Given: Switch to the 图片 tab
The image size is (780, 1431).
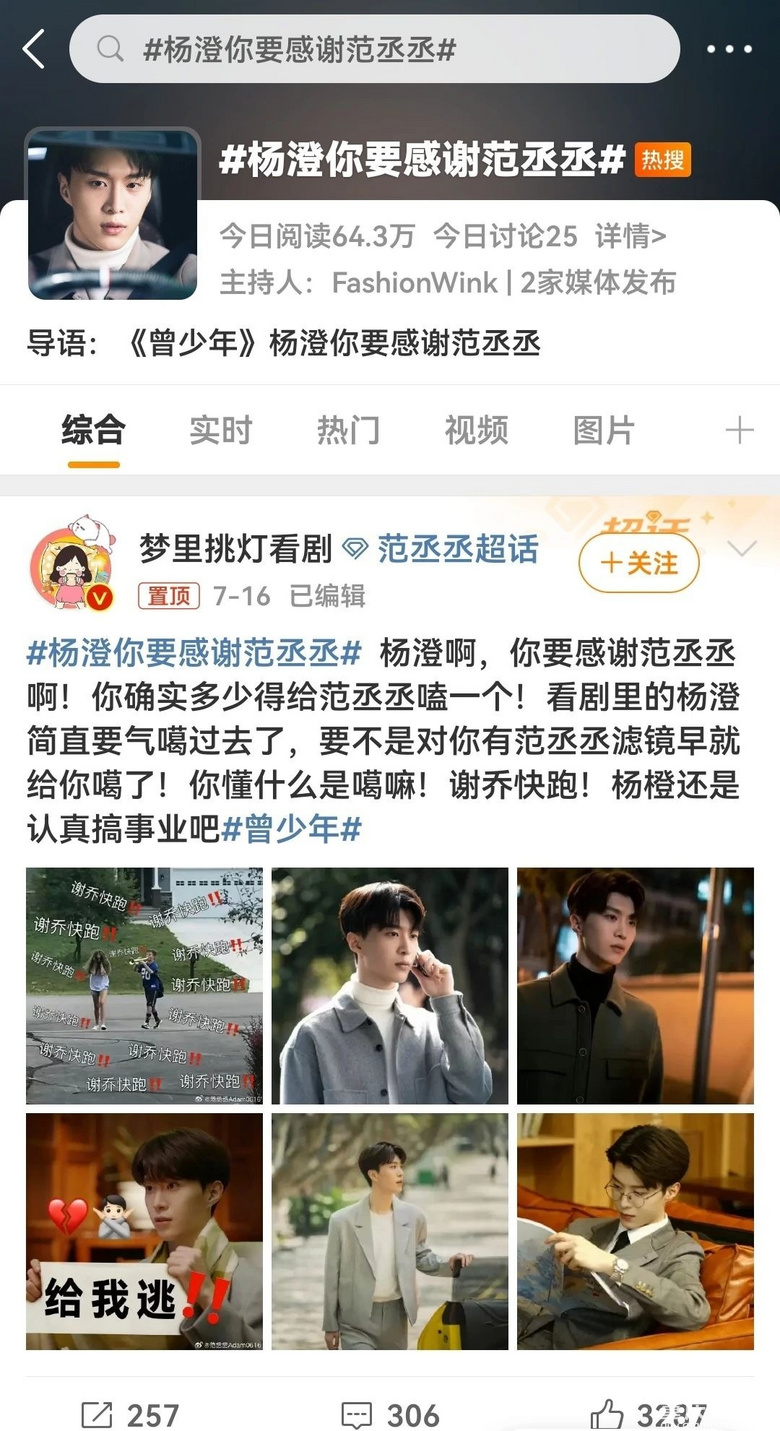Looking at the screenshot, I should pyautogui.click(x=603, y=431).
